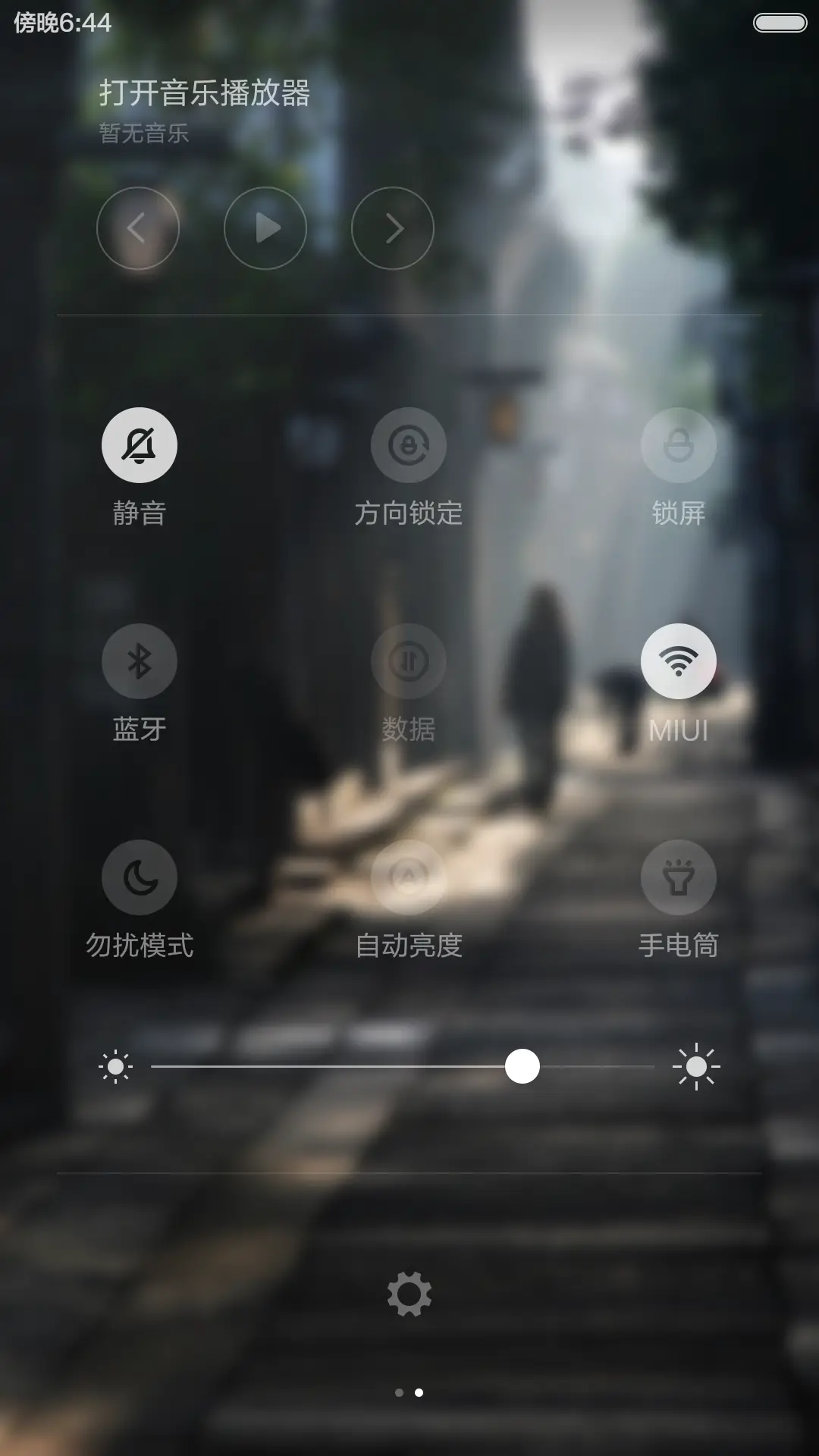
Task: Disable WiFi connected to MIUI
Action: [x=678, y=661]
